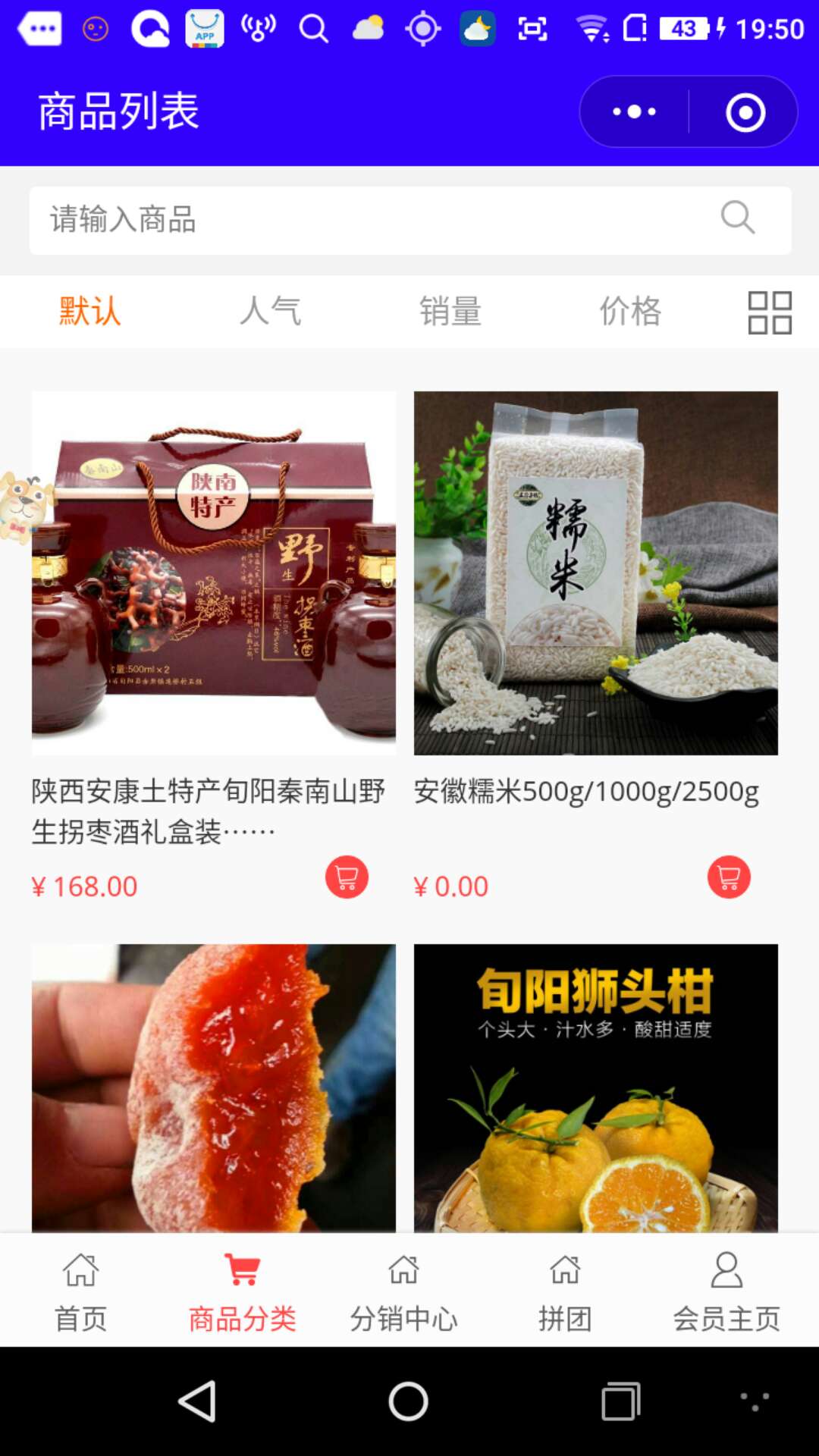Open the 旬阳狮头柑 product tile
819x1456 pixels.
coord(596,1087)
